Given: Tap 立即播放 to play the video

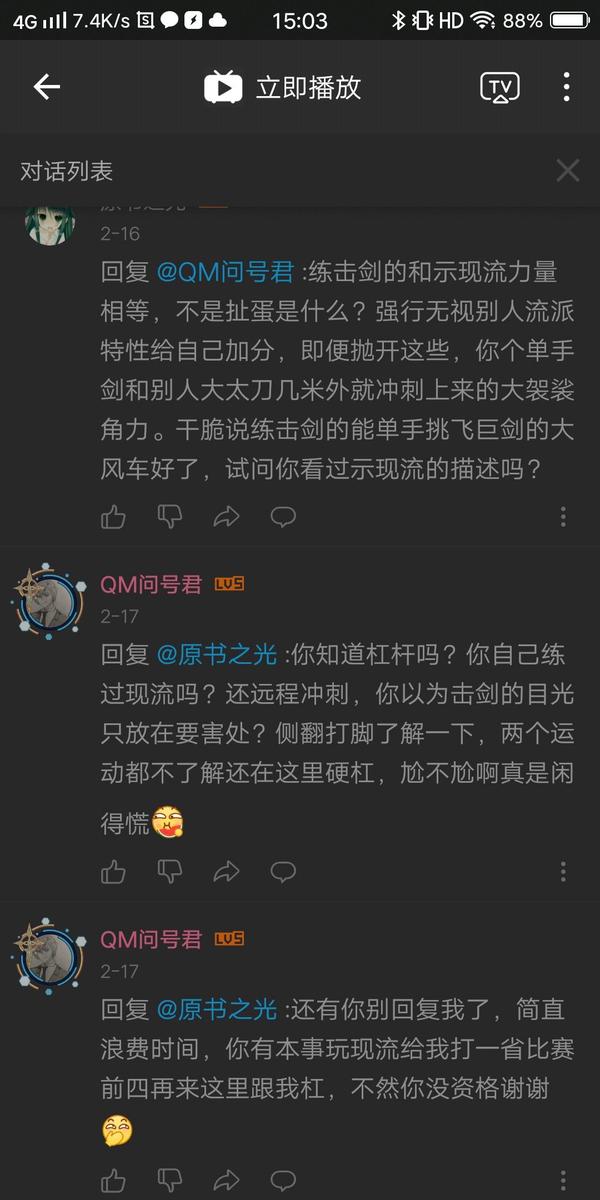Looking at the screenshot, I should coord(283,87).
